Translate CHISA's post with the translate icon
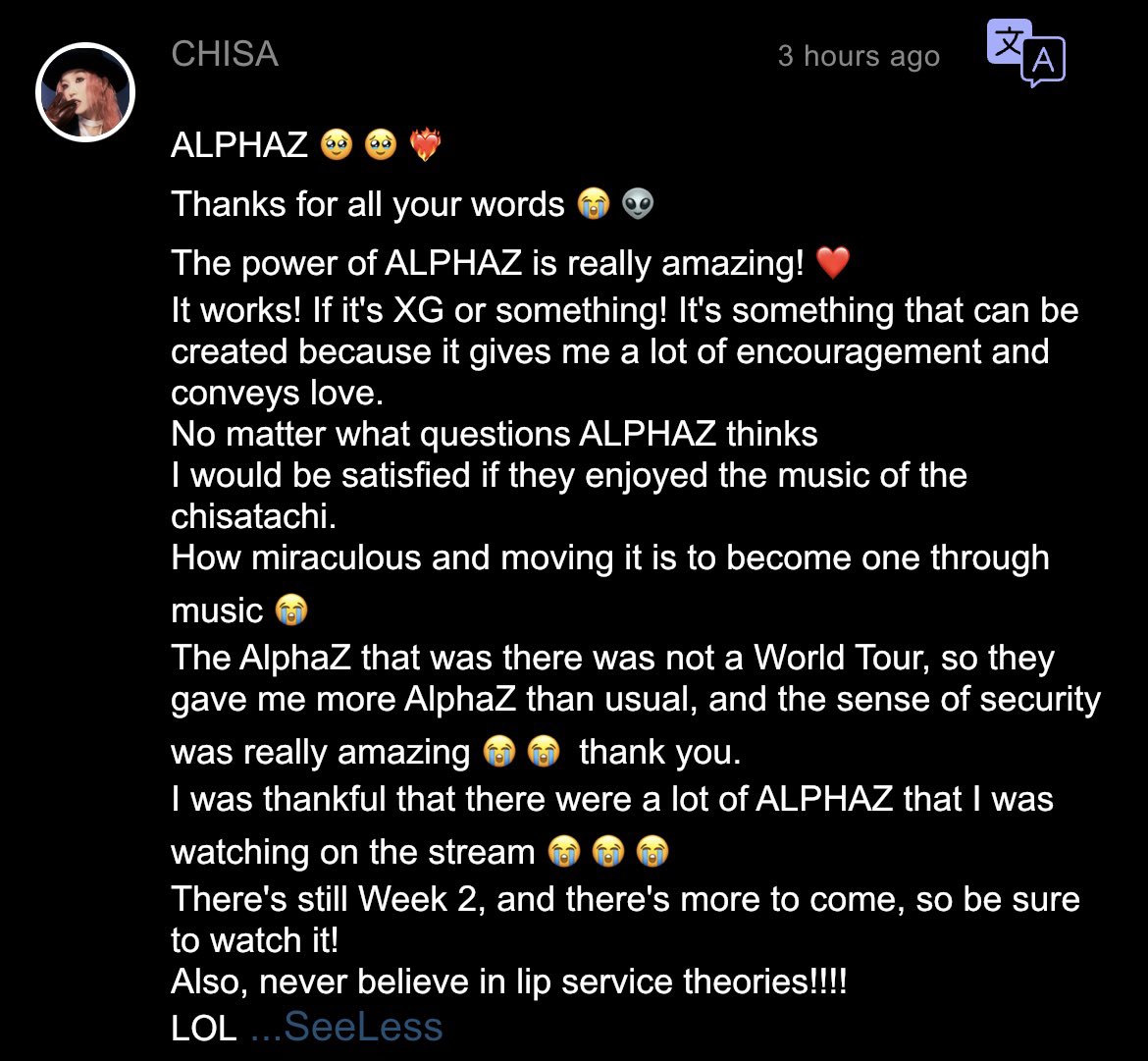This screenshot has height=1061, width=1148. point(1025,53)
